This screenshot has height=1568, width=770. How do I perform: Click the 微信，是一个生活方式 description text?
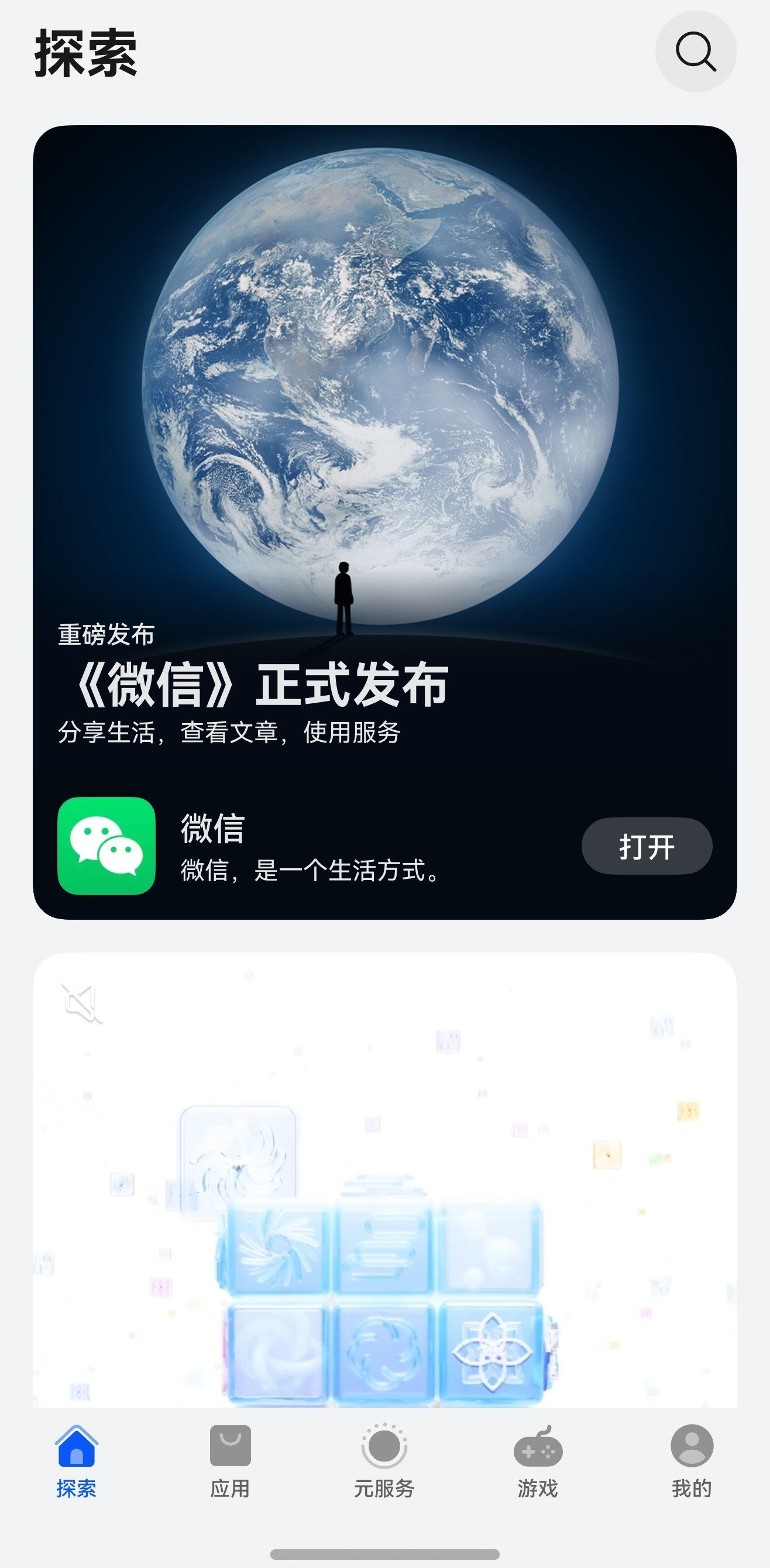point(308,871)
